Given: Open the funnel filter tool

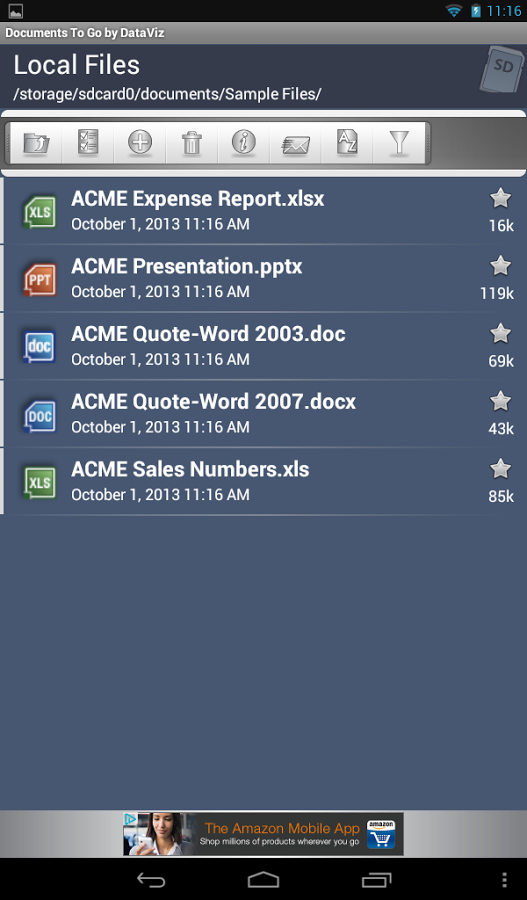Looking at the screenshot, I should point(399,142).
